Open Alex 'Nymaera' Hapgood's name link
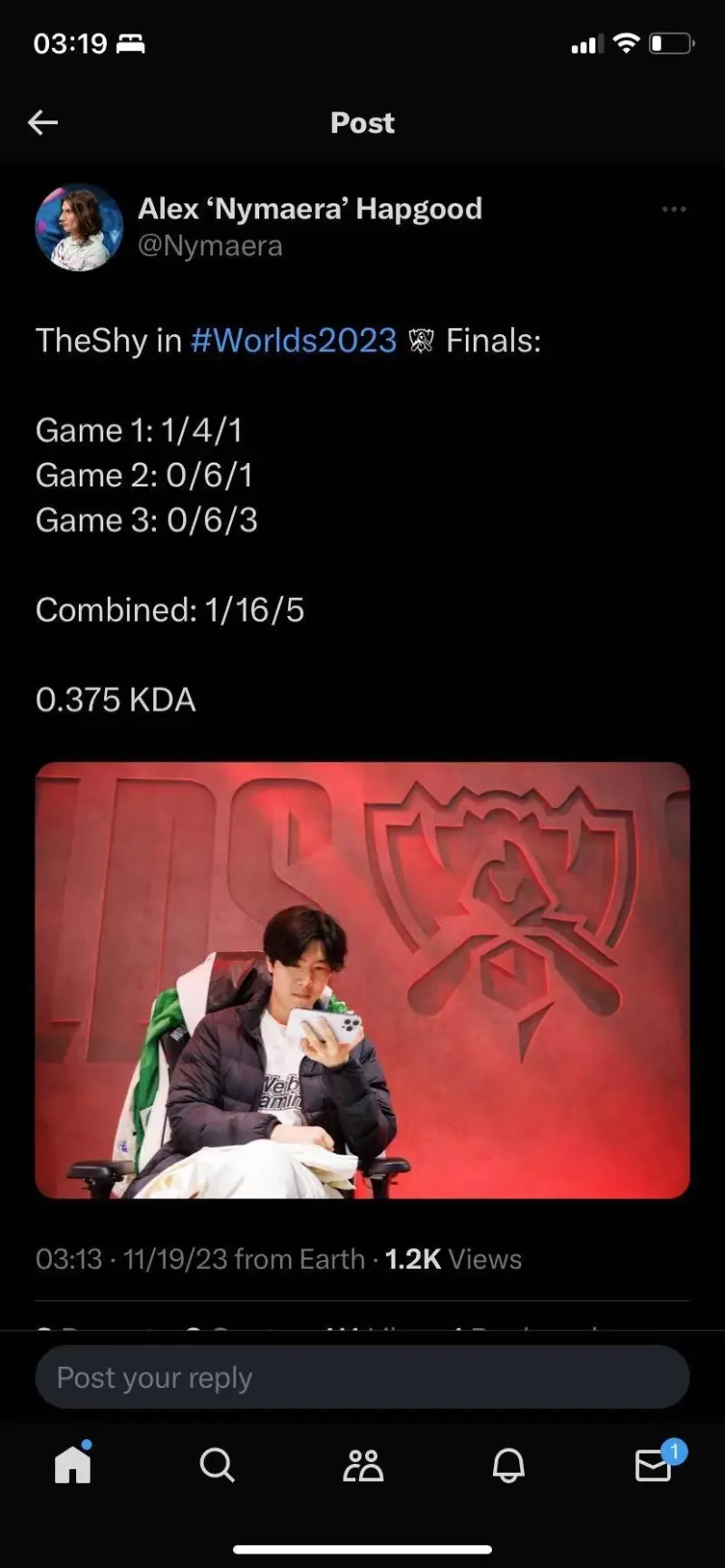This screenshot has width=725, height=1568. 309,209
